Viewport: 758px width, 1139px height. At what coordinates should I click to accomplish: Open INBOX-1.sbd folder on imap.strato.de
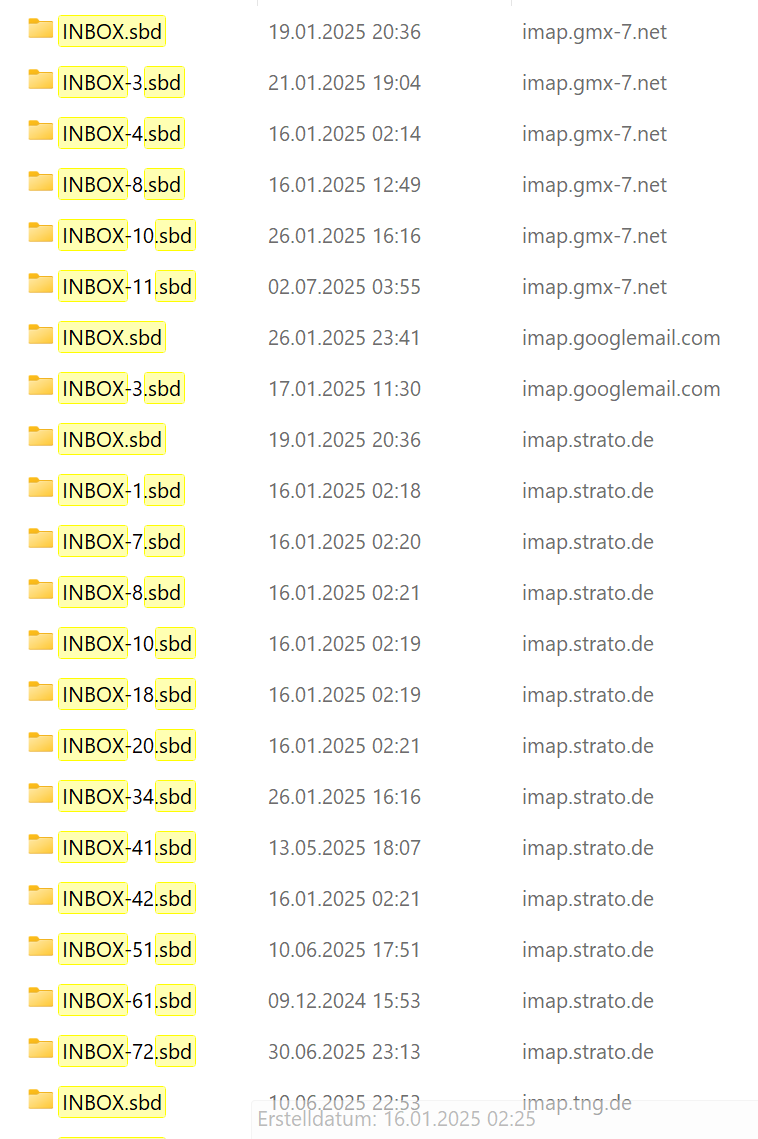click(x=121, y=491)
